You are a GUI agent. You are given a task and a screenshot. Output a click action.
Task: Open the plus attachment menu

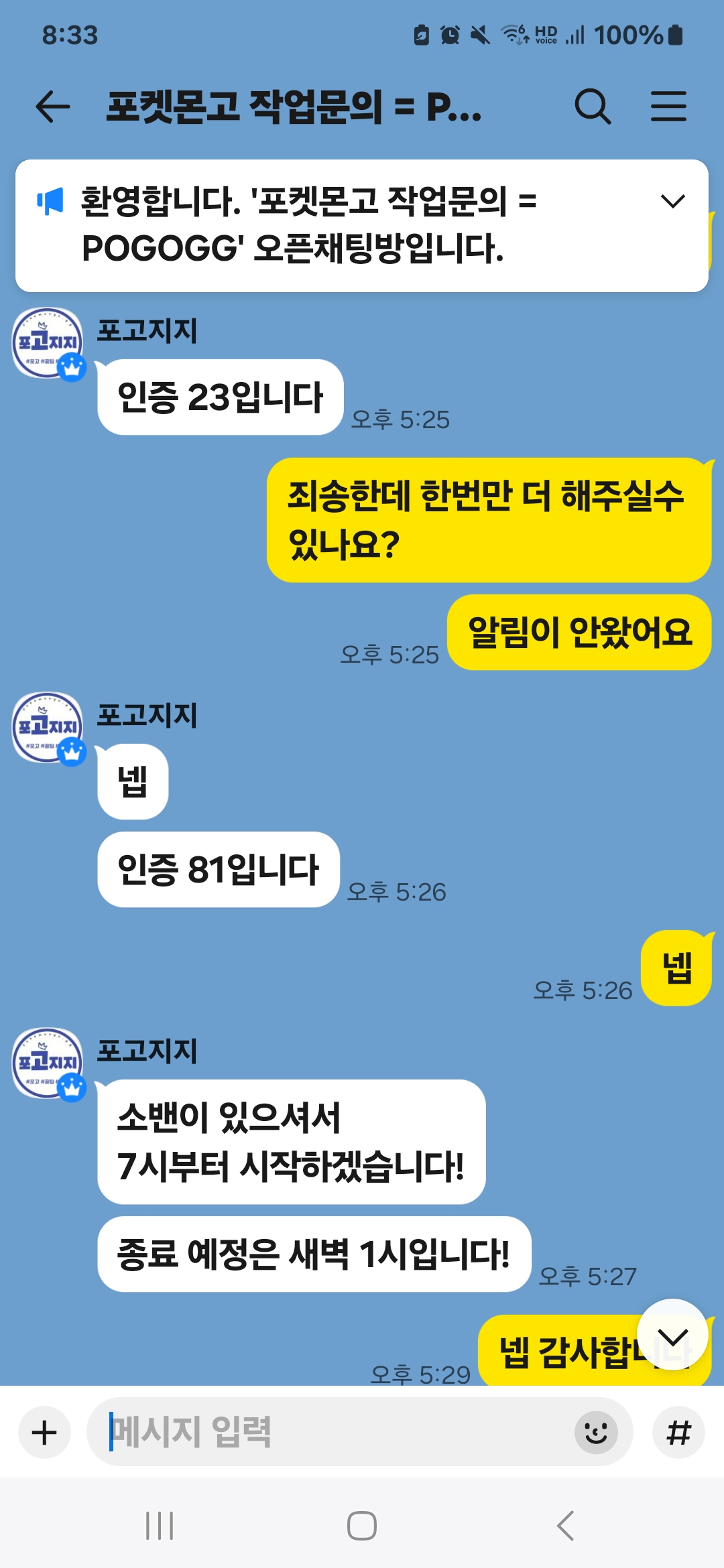pyautogui.click(x=44, y=1433)
